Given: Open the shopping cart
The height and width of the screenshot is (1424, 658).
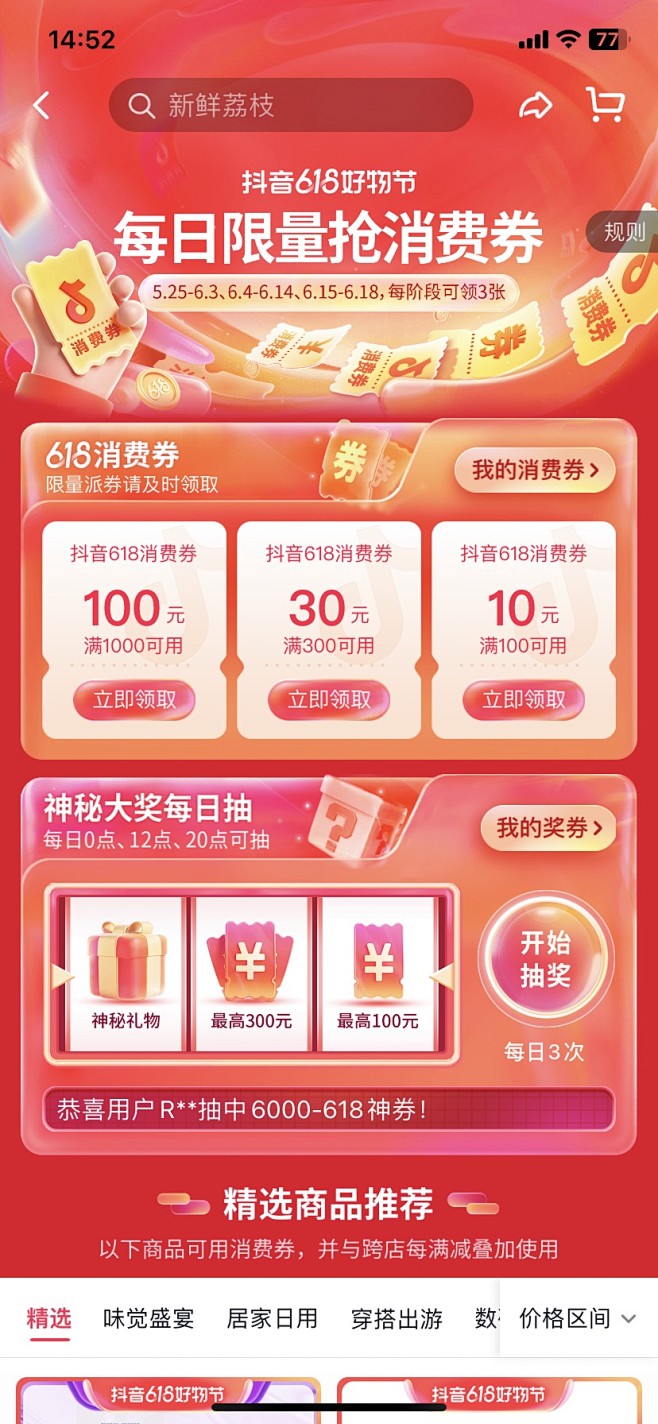Looking at the screenshot, I should 604,104.
